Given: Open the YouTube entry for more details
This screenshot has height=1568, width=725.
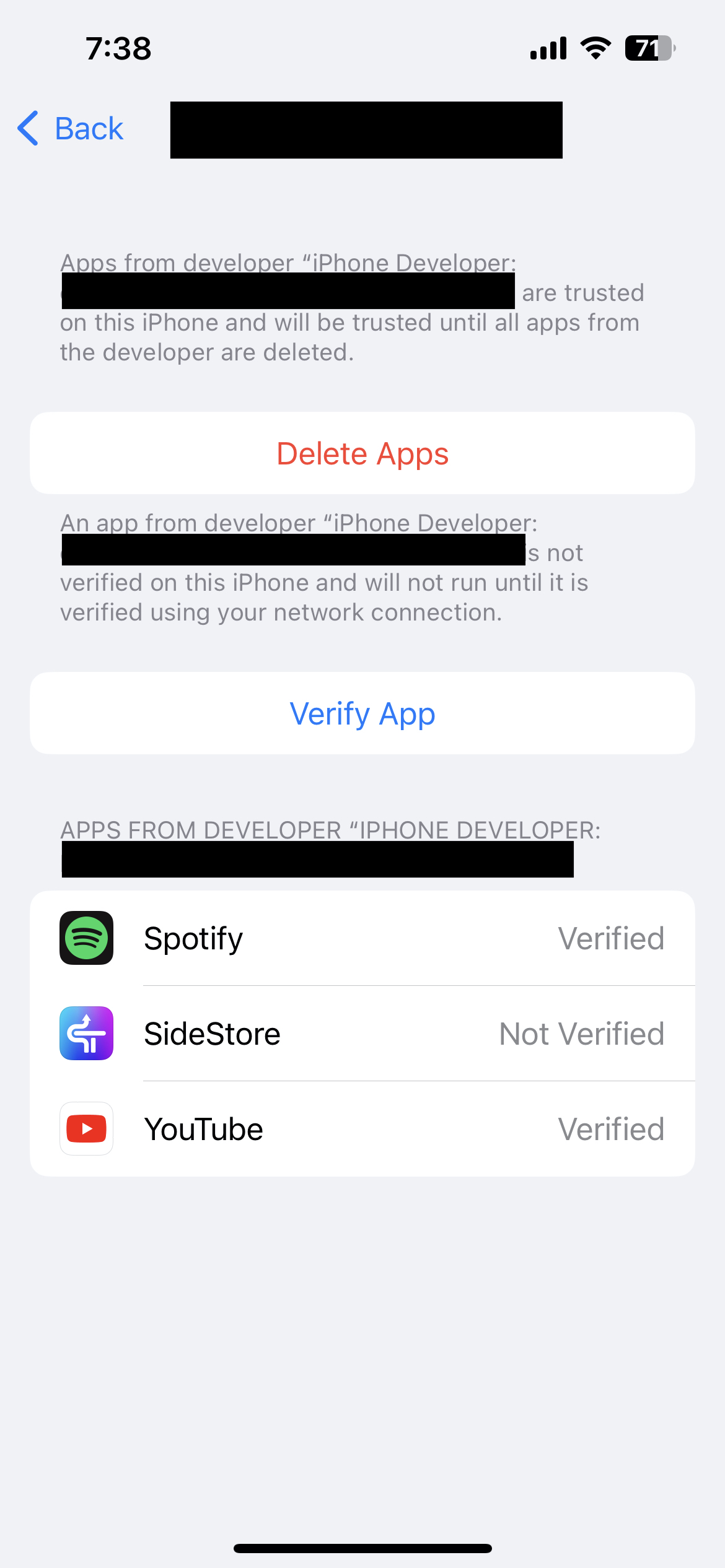Looking at the screenshot, I should pos(362,1128).
